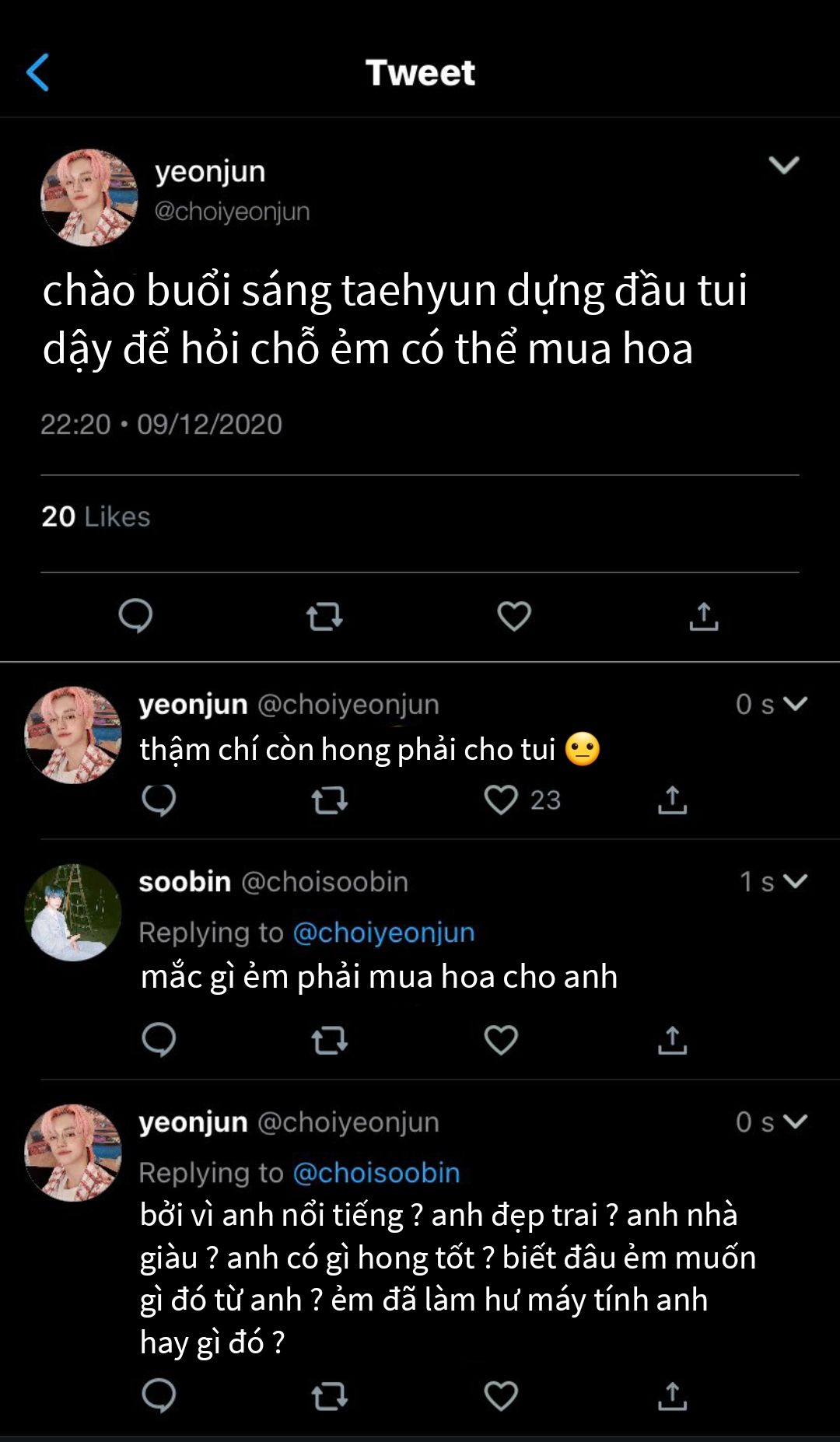Open soobin's profile picture
The width and height of the screenshot is (840, 1442).
73,912
